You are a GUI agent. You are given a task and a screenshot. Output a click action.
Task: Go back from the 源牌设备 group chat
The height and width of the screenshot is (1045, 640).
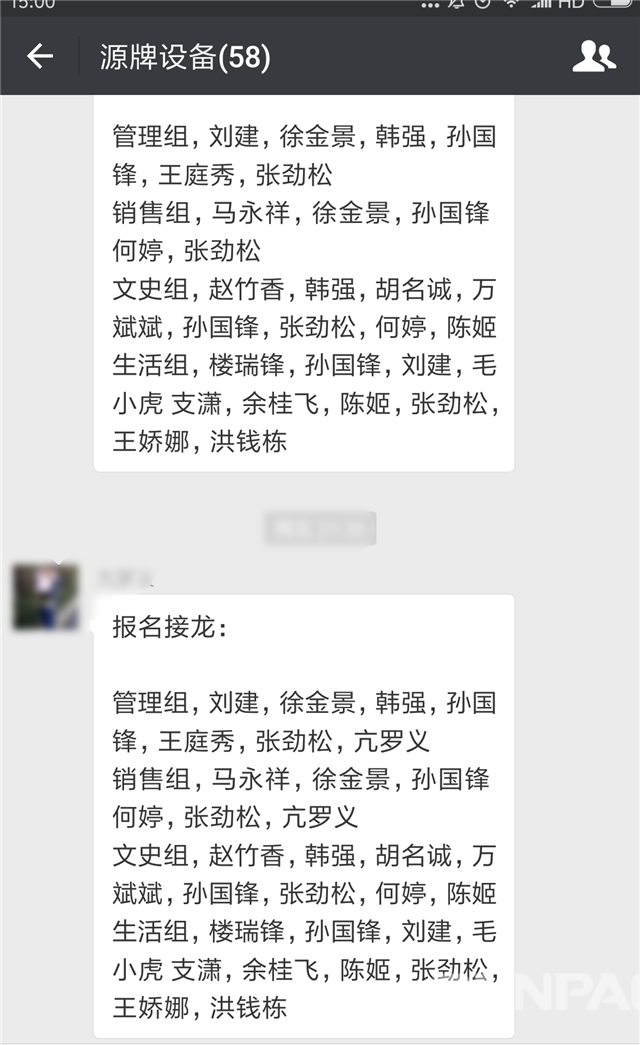pyautogui.click(x=40, y=57)
